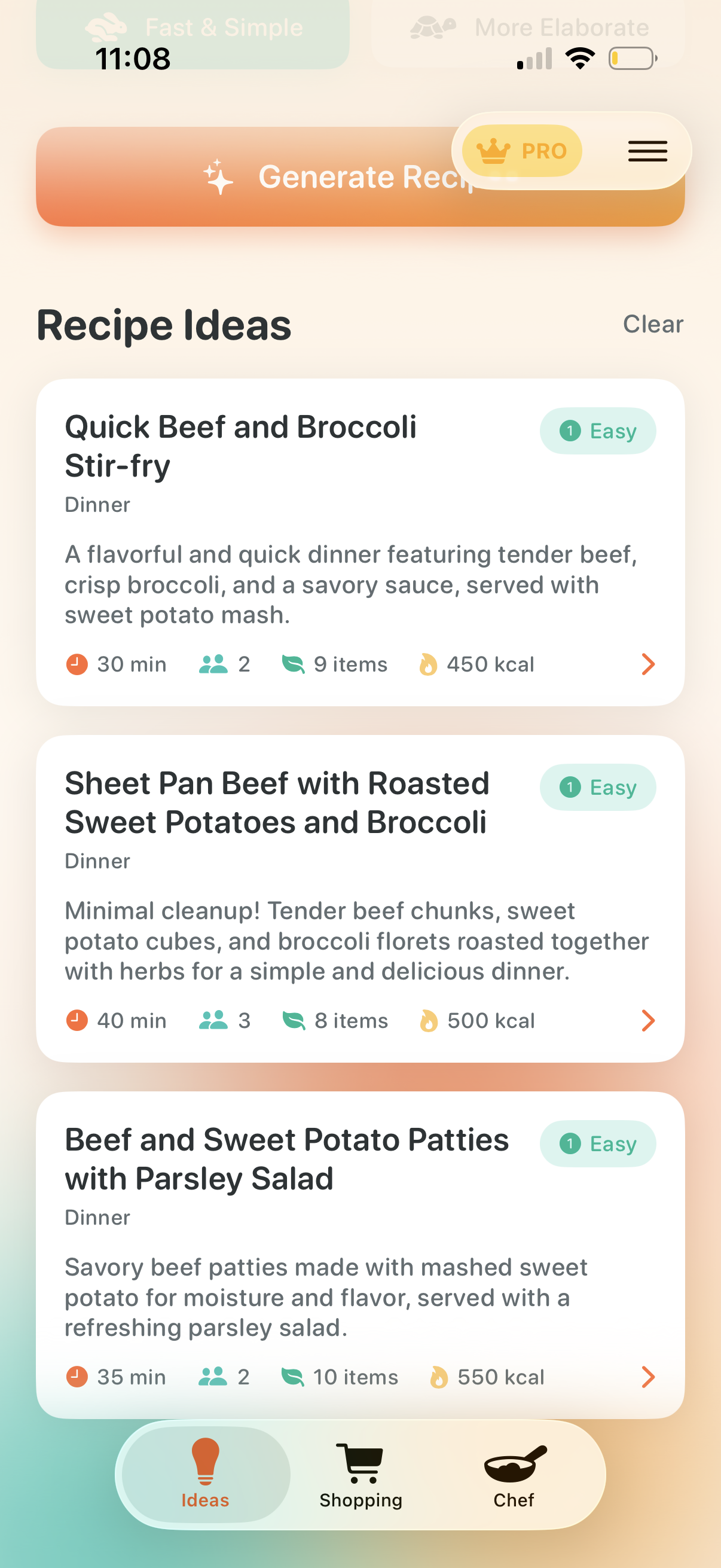Click the clock icon showing 30 min
The image size is (721, 1568).
coord(76,664)
